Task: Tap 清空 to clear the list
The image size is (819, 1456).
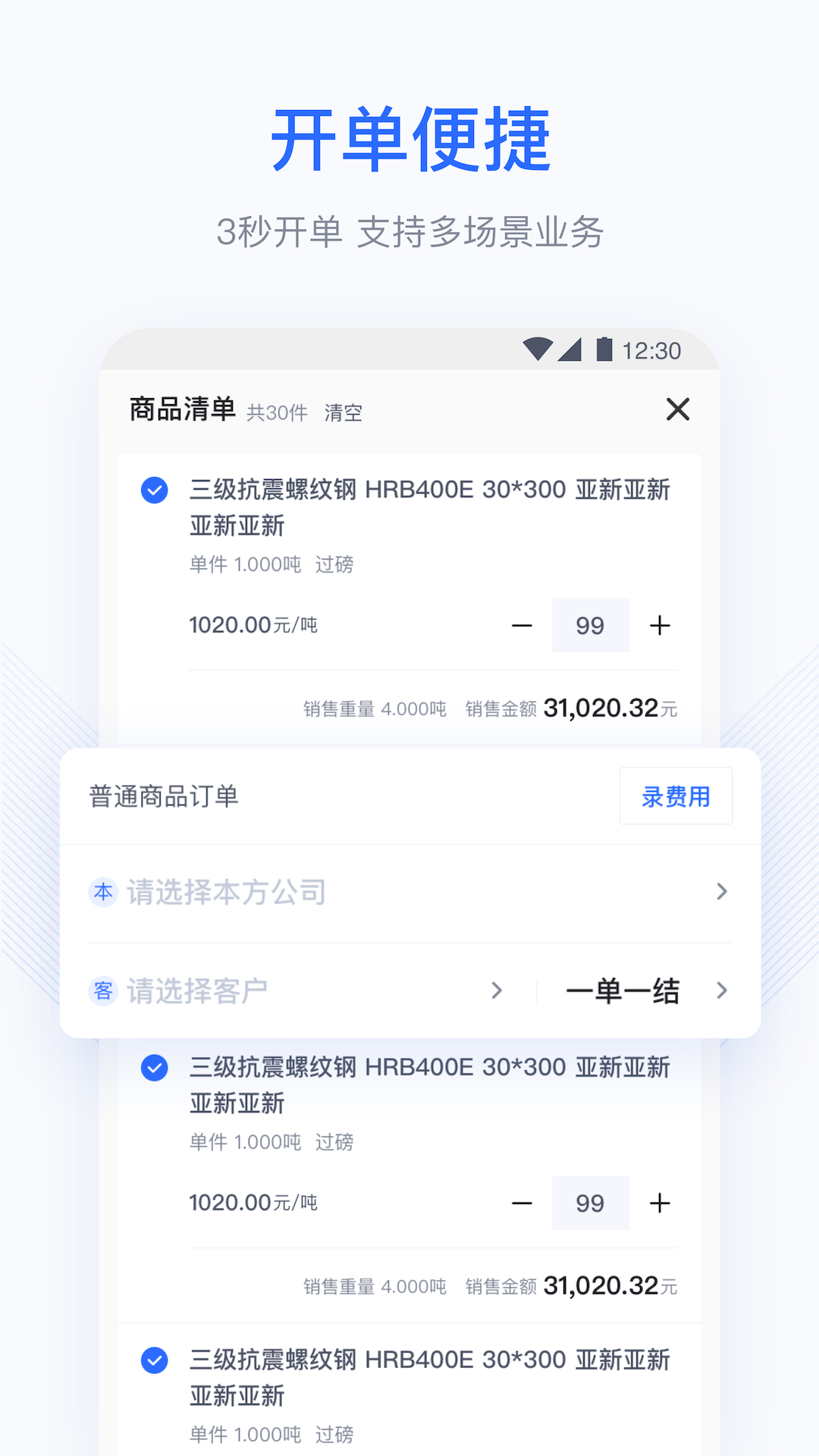Action: point(343,413)
